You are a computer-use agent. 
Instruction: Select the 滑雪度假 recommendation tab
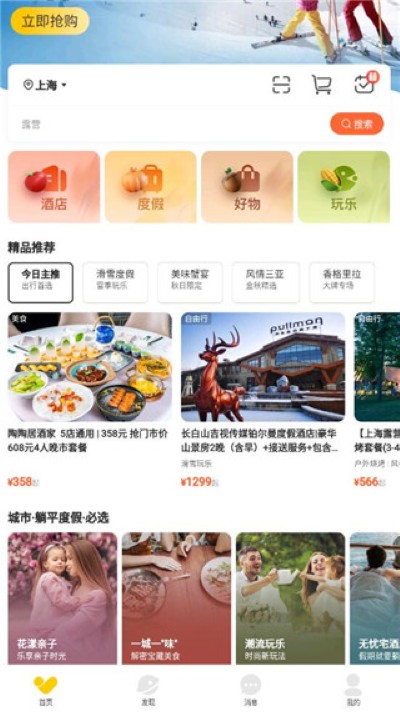click(x=115, y=282)
